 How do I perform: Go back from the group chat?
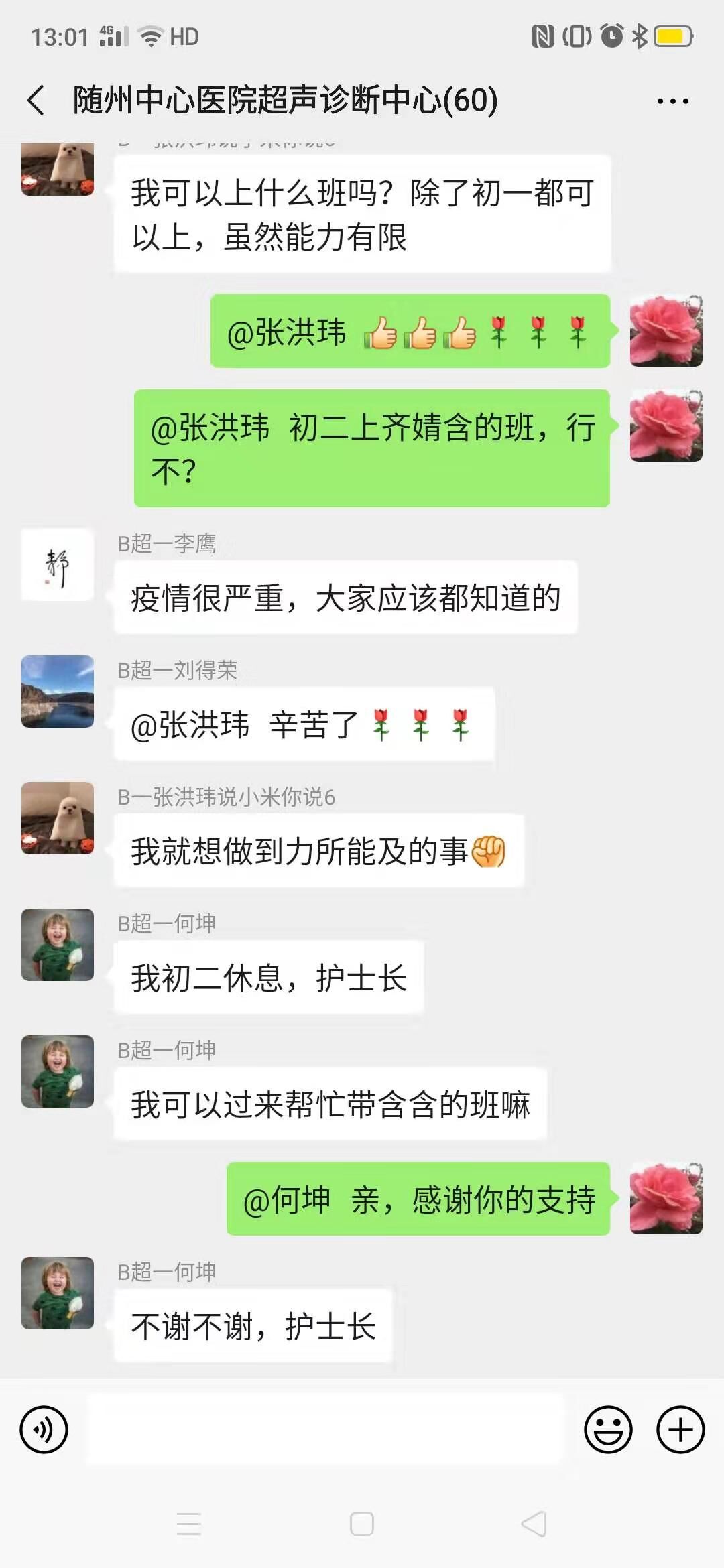click(37, 101)
